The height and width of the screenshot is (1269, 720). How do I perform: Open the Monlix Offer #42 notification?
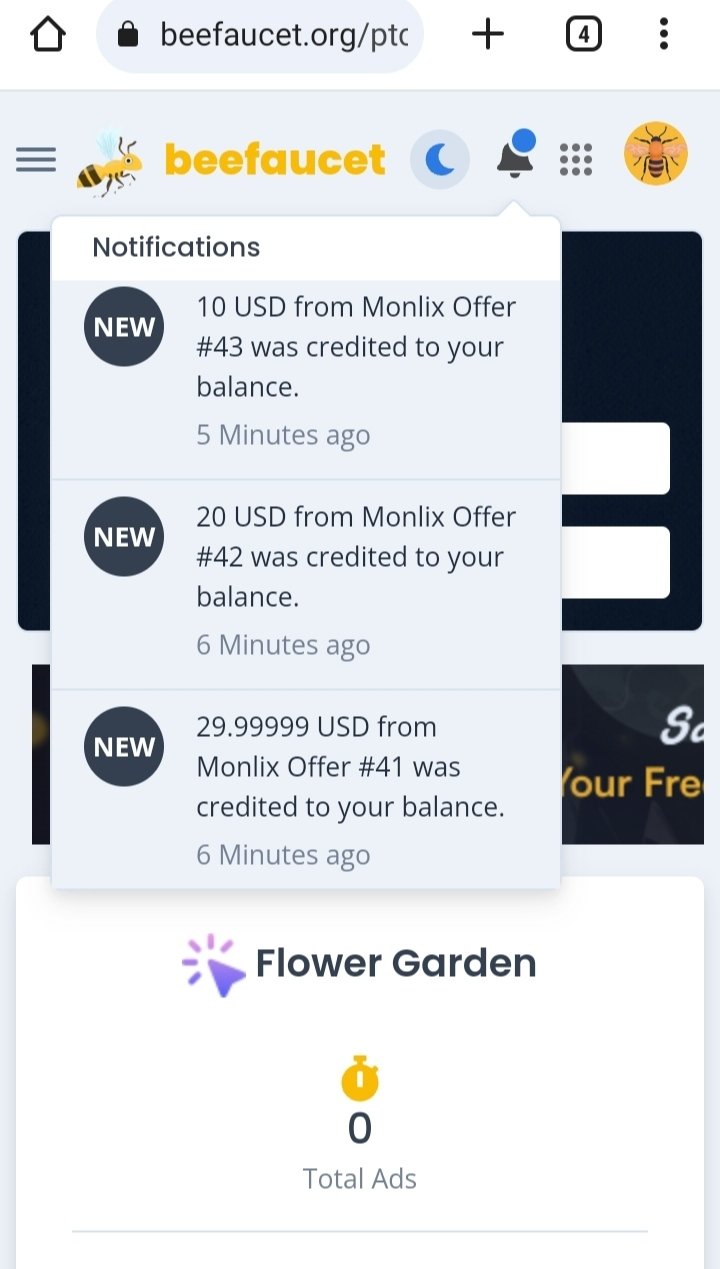tap(306, 585)
